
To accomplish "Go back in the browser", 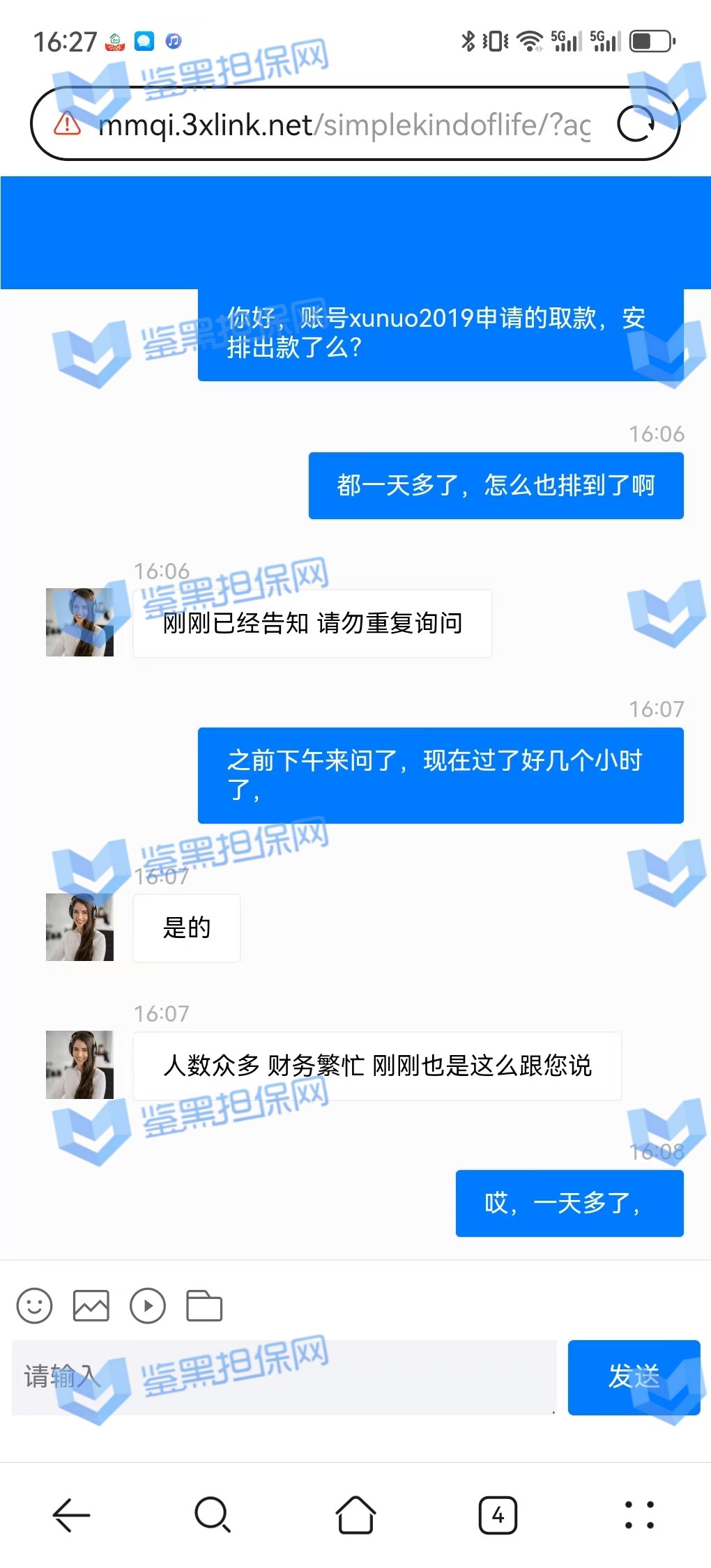I will [71, 1514].
